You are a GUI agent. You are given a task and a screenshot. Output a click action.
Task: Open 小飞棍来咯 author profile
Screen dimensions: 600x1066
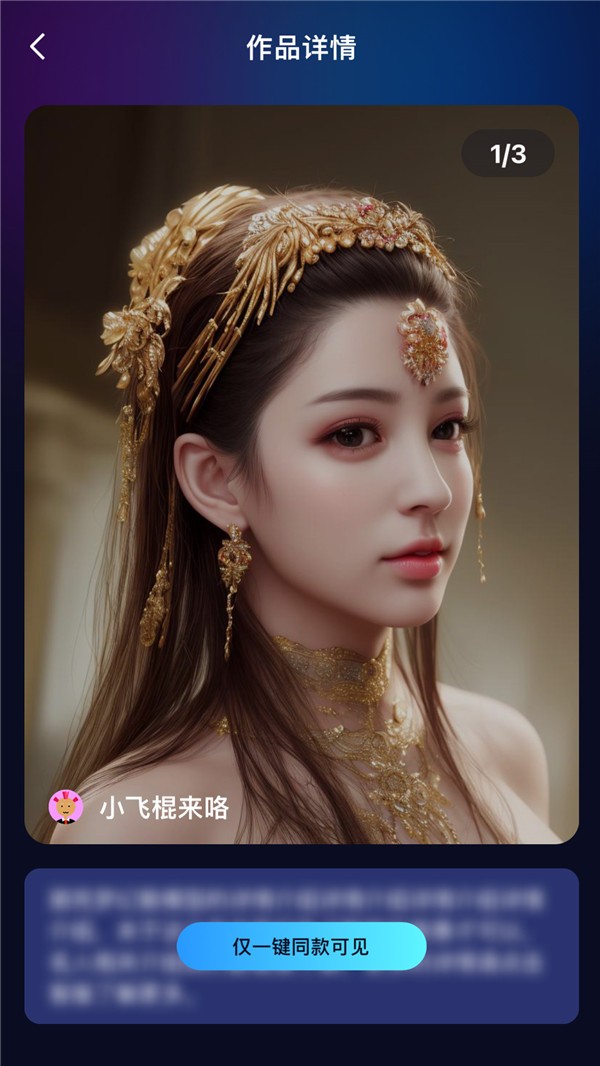[x=140, y=807]
